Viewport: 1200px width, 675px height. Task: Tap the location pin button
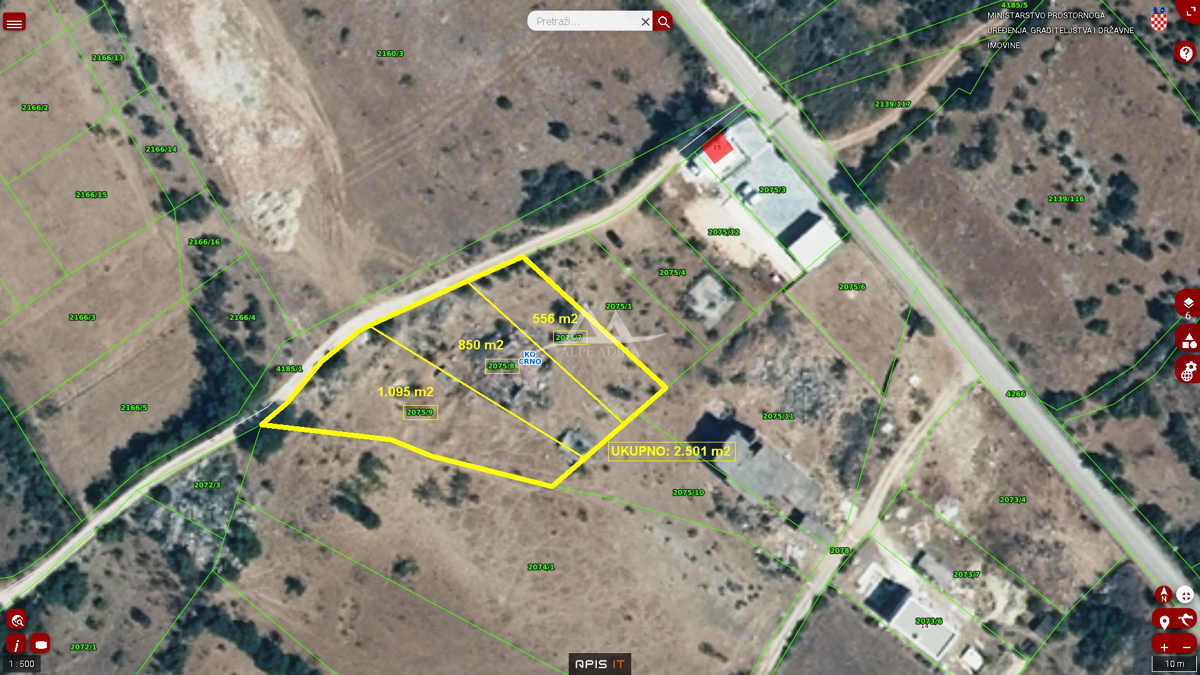pyautogui.click(x=1163, y=620)
